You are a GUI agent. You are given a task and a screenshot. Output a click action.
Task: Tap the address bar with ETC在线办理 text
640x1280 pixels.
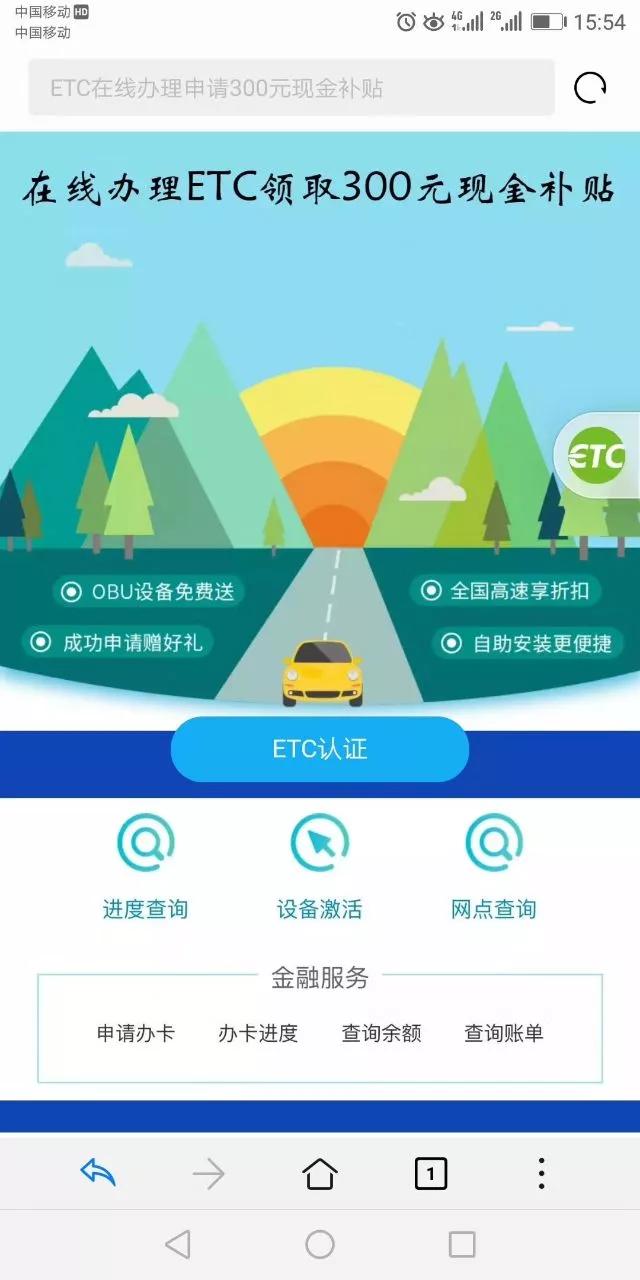coord(290,88)
